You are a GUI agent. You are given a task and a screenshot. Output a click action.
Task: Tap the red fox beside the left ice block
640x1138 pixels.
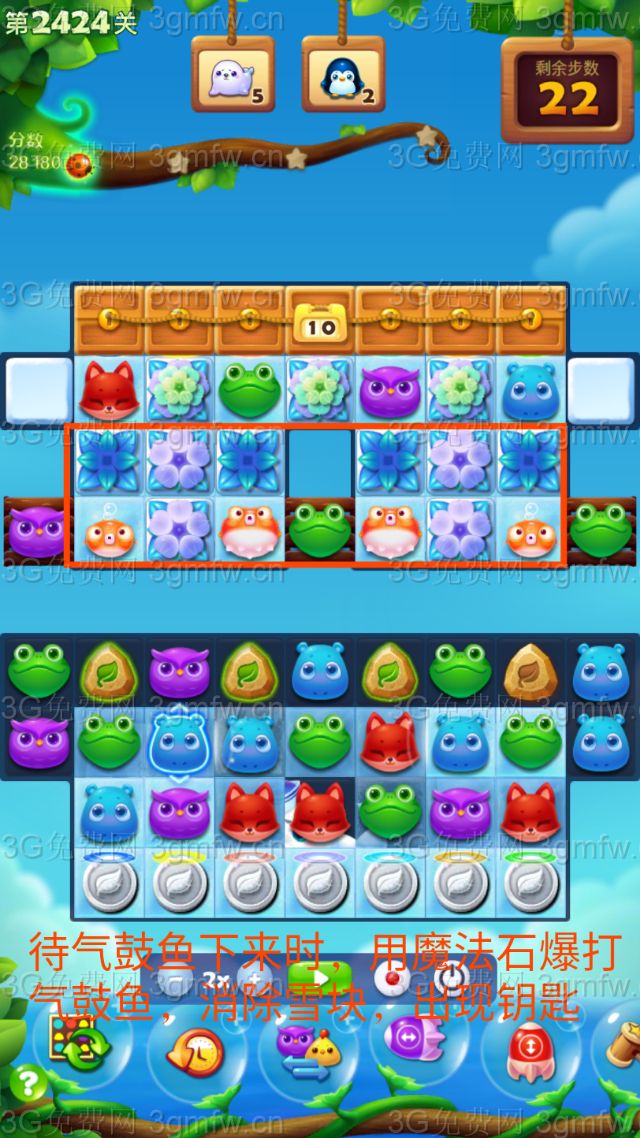(x=108, y=390)
